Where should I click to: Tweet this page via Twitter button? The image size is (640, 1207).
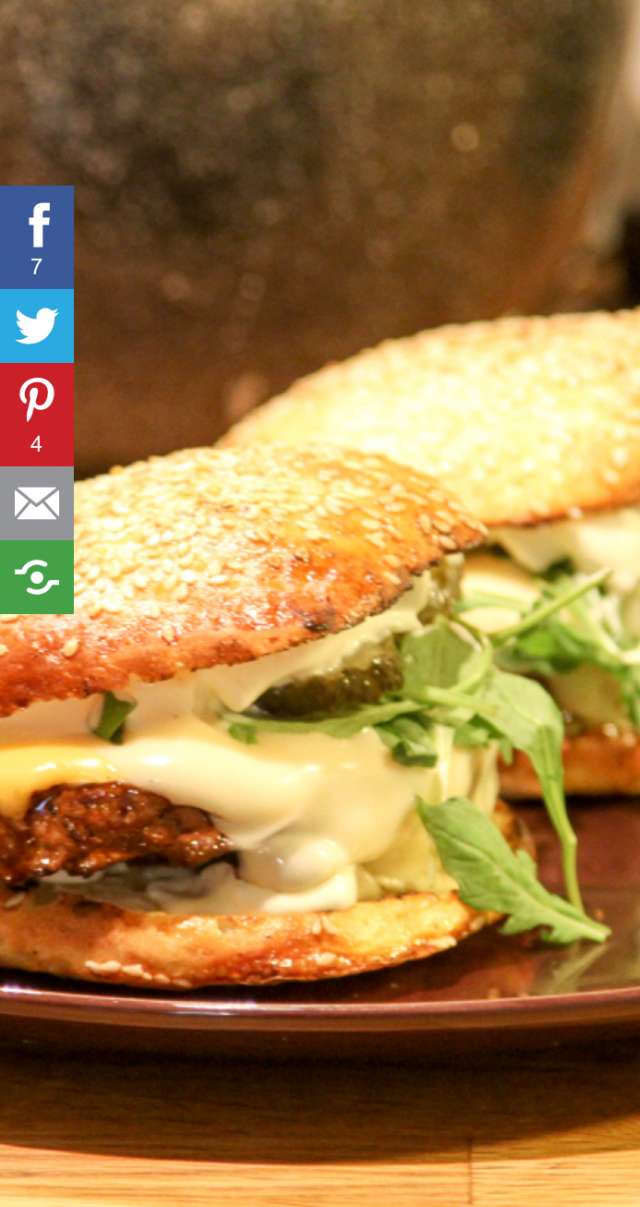[x=37, y=326]
